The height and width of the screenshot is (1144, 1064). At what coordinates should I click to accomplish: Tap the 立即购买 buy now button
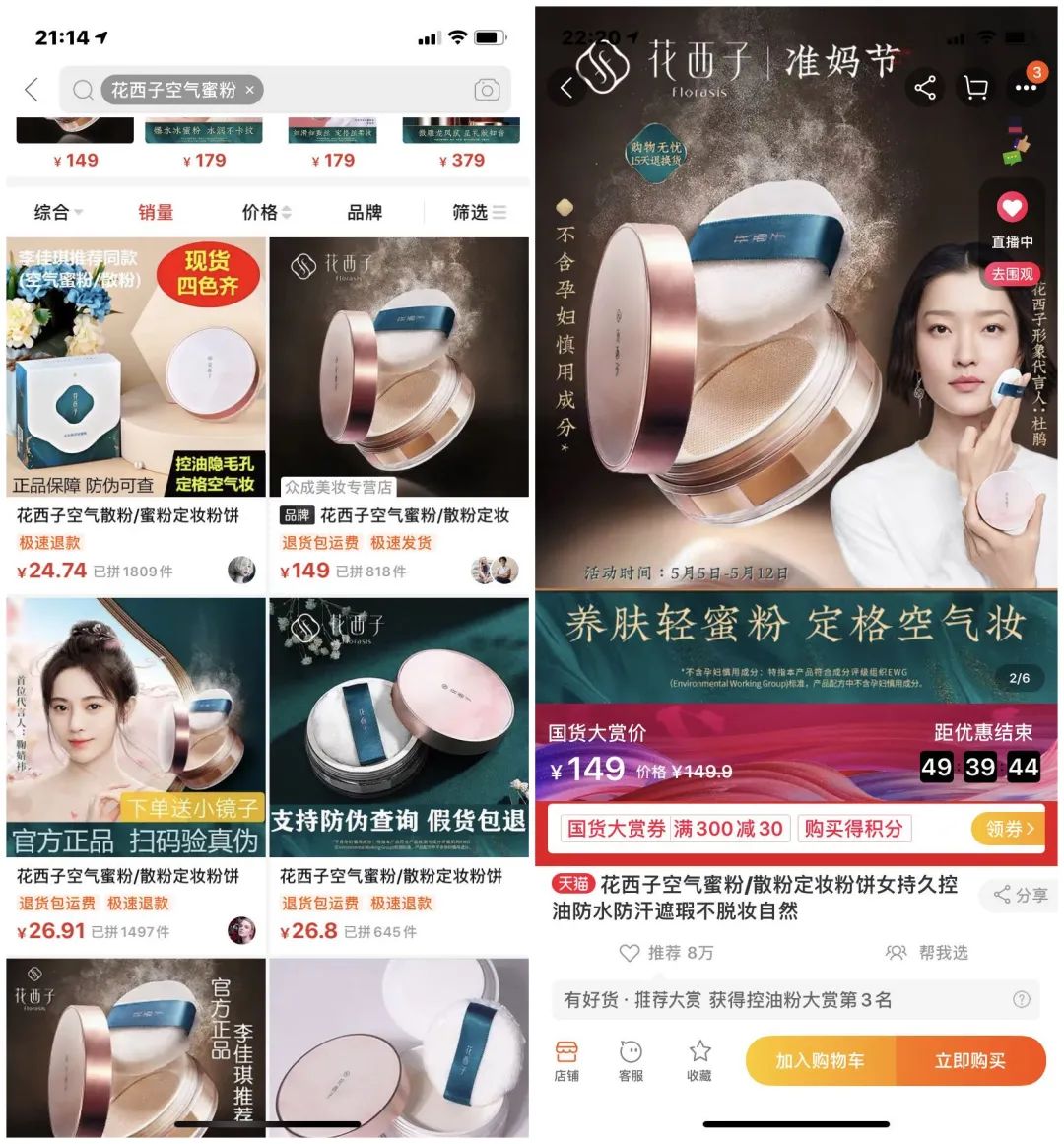pyautogui.click(x=971, y=1060)
